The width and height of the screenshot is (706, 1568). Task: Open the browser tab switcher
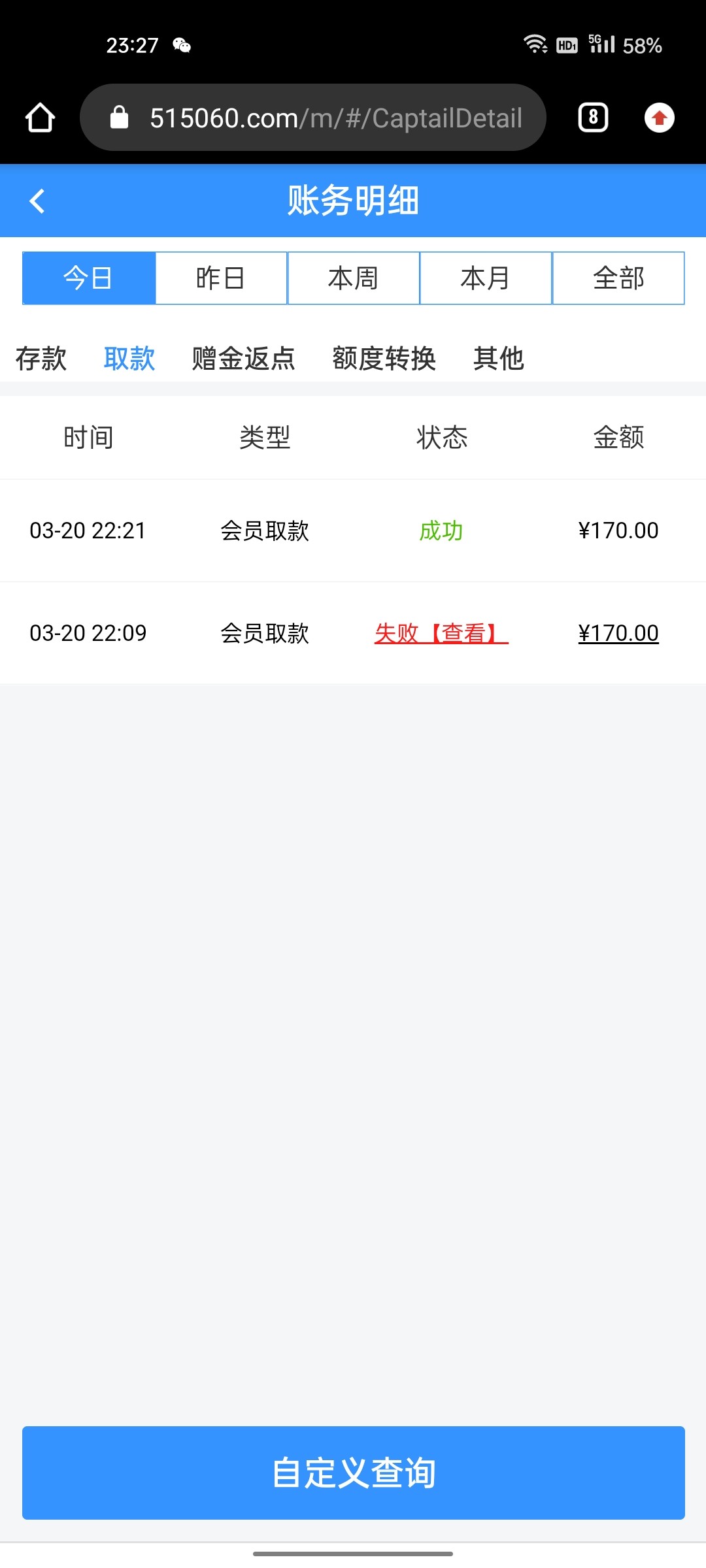click(x=593, y=118)
